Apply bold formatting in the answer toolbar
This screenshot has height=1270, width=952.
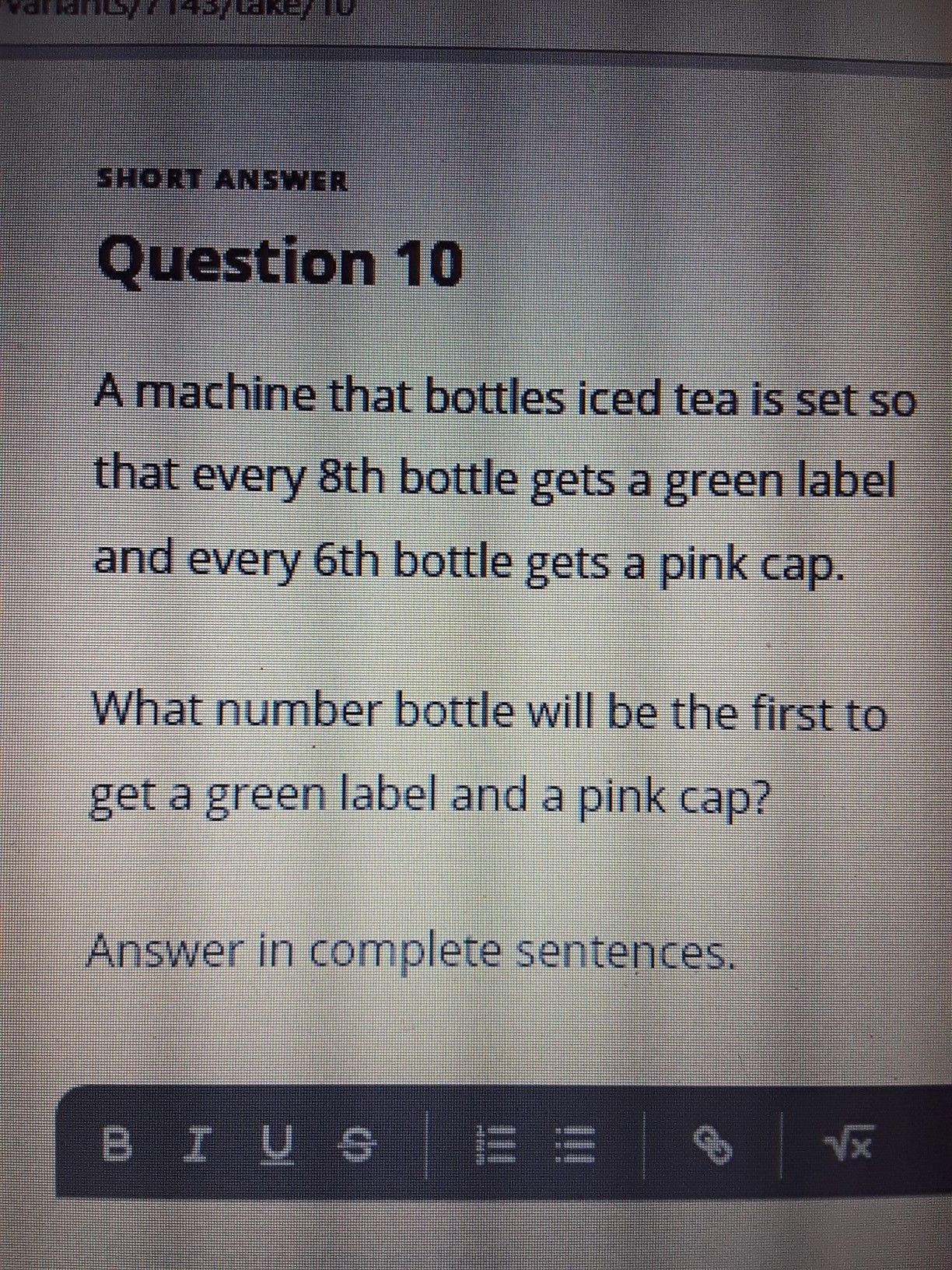click(x=119, y=1145)
